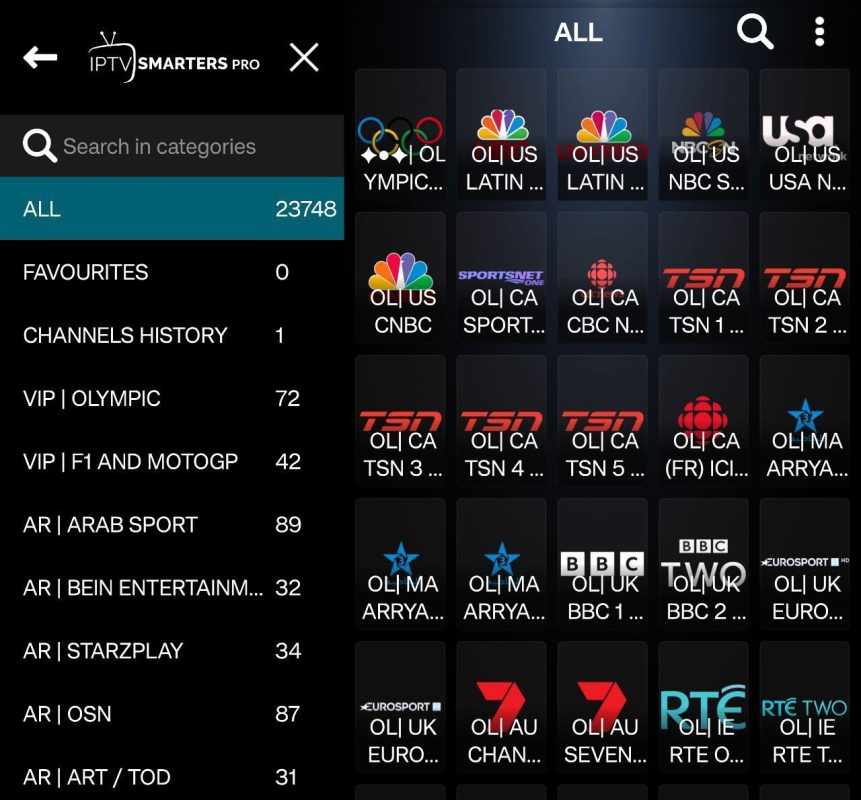Open the OL| CA CBC channel
This screenshot has width=861, height=800.
point(602,277)
